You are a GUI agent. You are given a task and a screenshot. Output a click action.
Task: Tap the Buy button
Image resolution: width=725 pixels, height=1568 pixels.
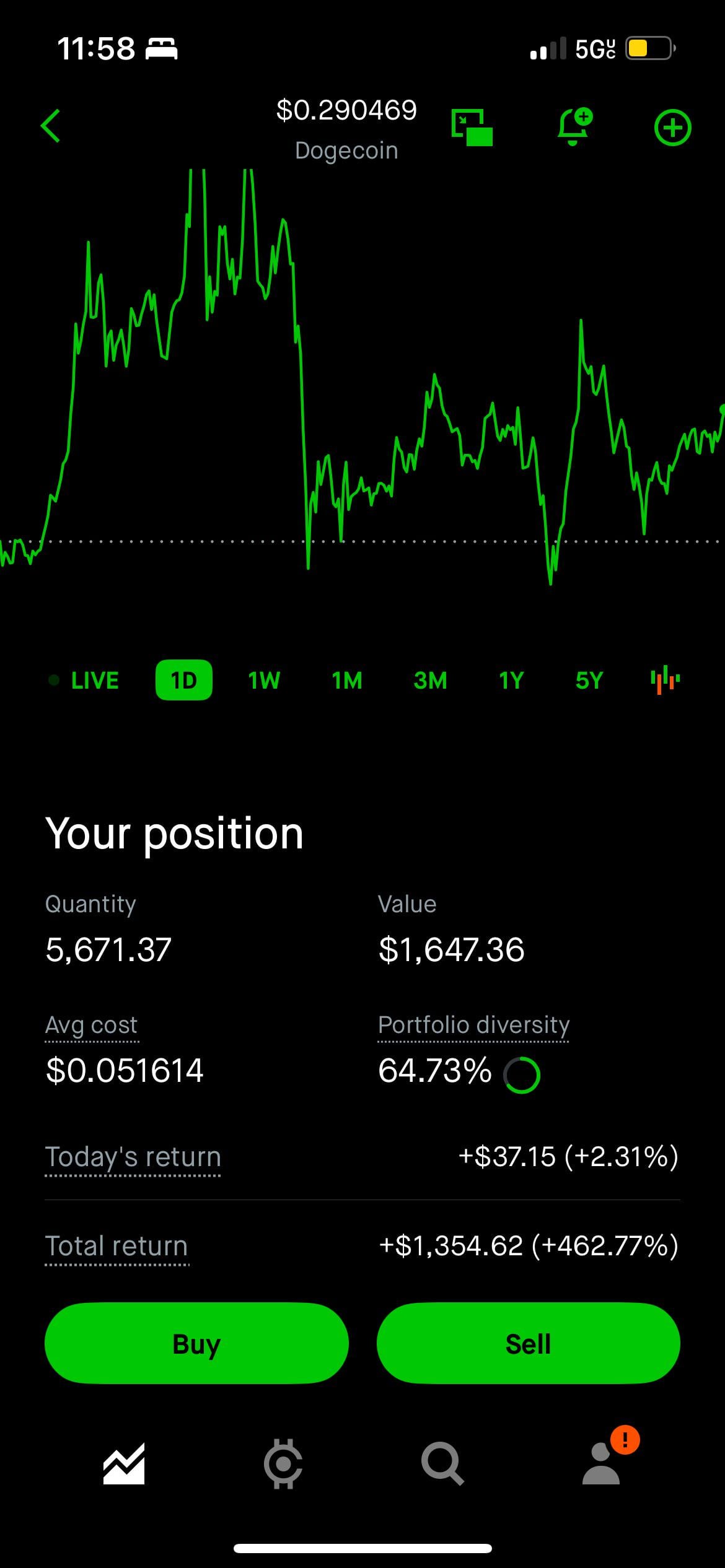click(x=196, y=1344)
